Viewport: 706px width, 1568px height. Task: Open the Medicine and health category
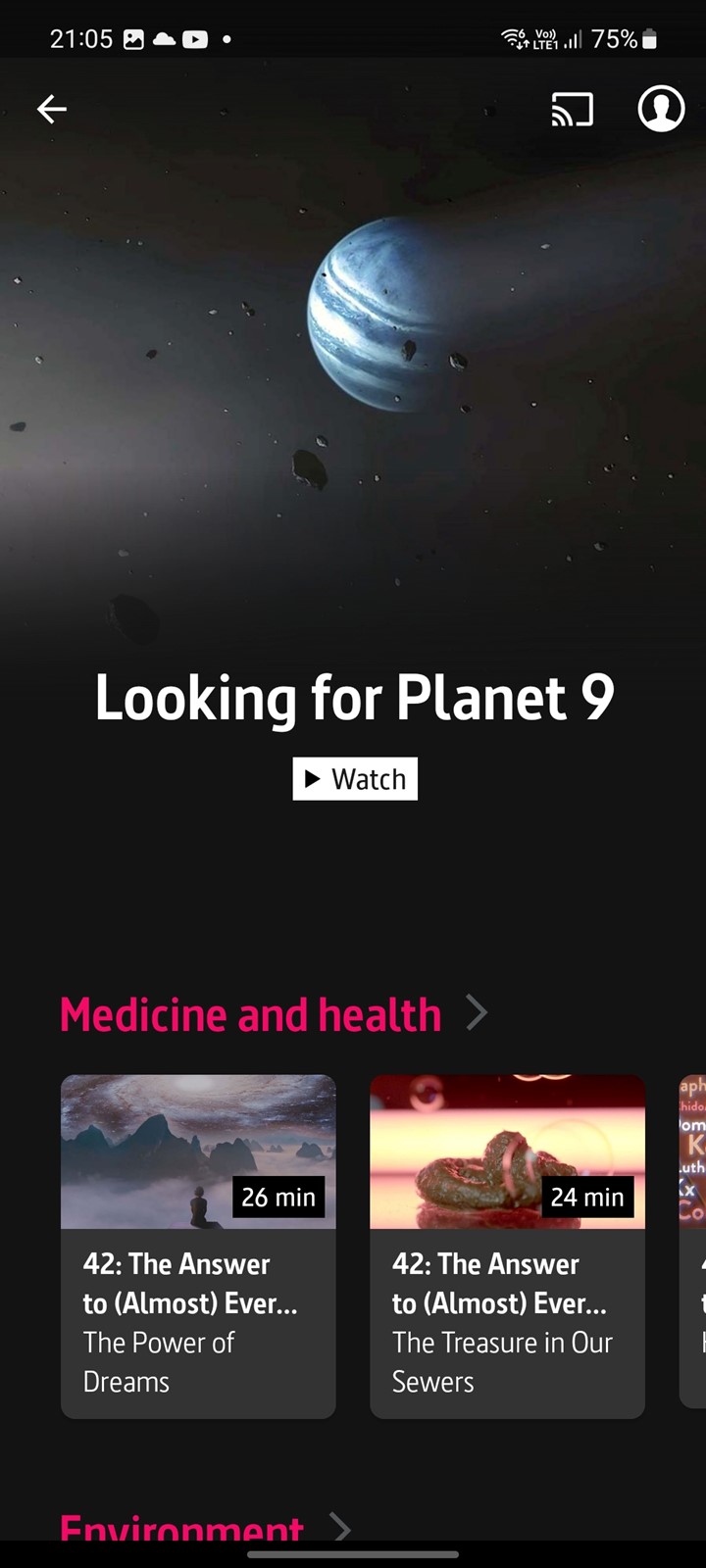[x=273, y=1014]
